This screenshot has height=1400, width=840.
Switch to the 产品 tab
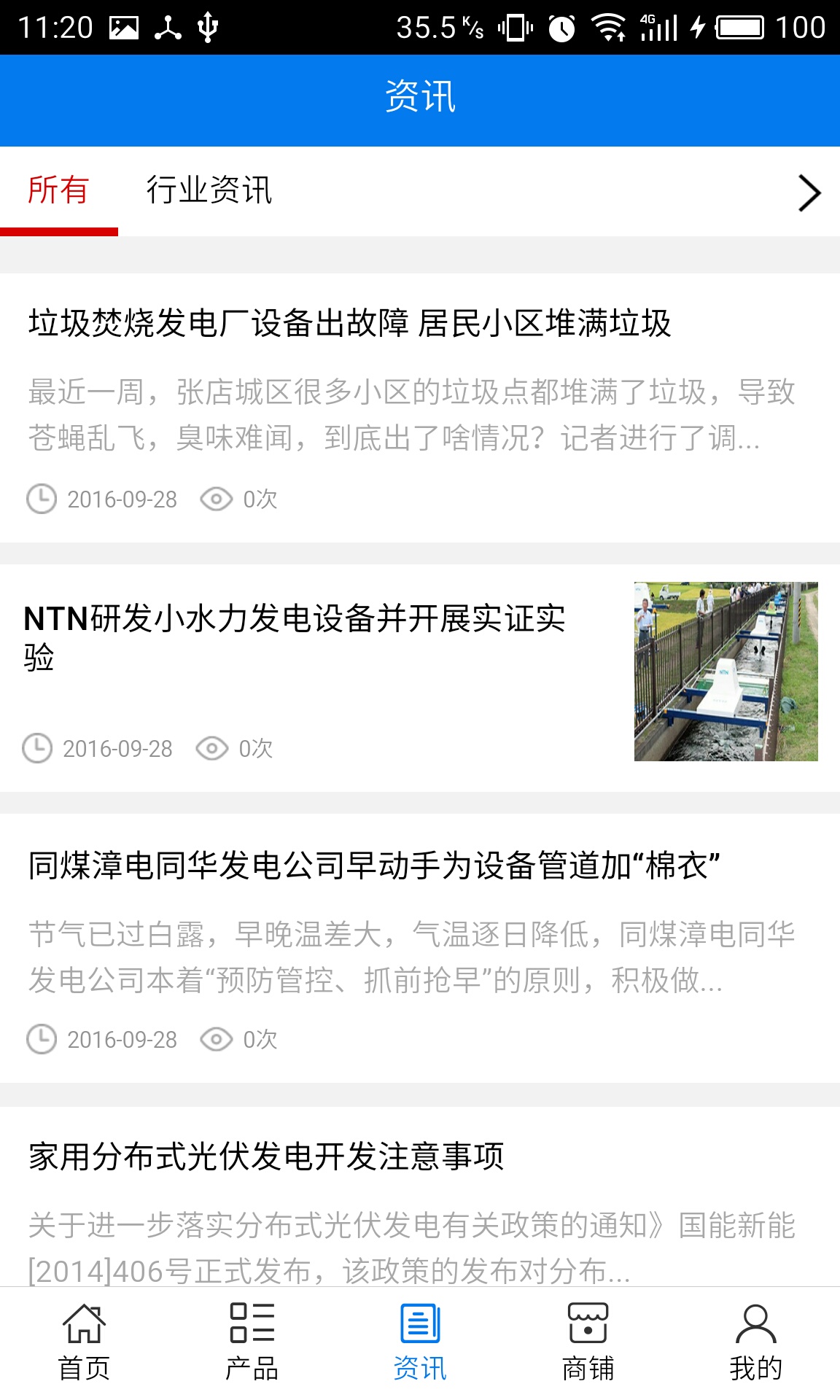point(252,1343)
